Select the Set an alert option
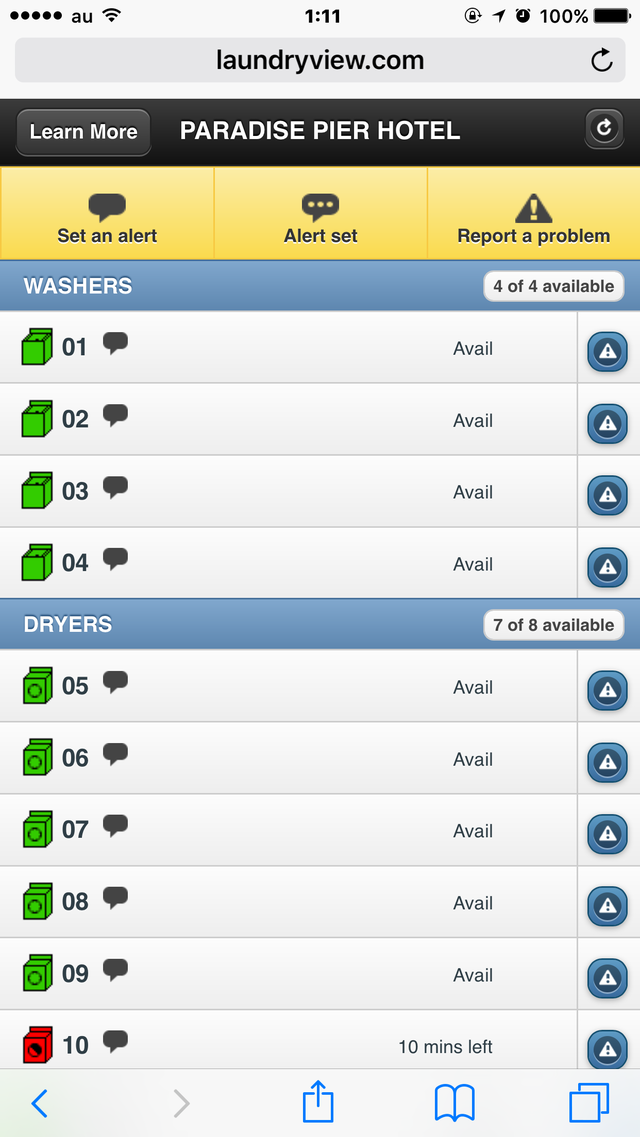Screen dimensions: 640x1137 [107, 215]
